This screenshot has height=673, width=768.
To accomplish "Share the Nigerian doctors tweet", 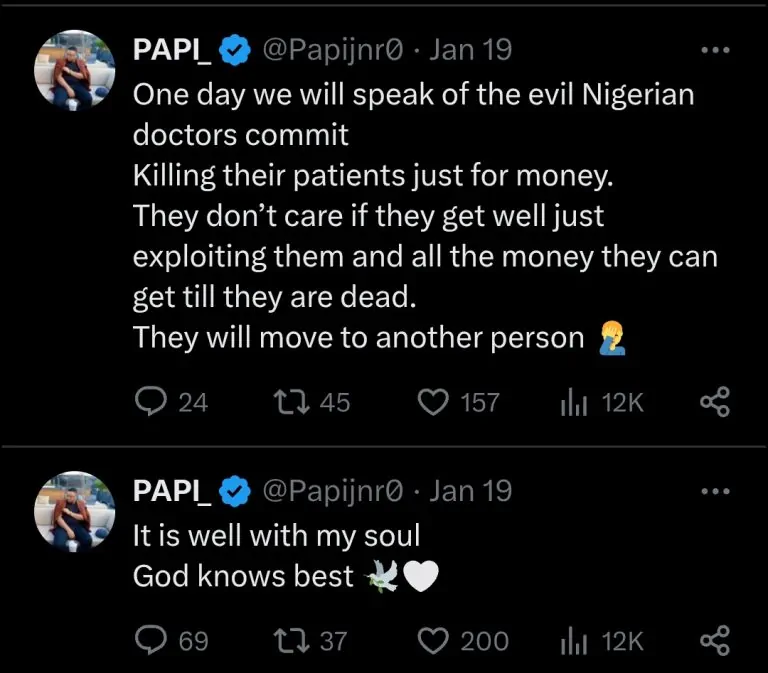I will coord(714,402).
